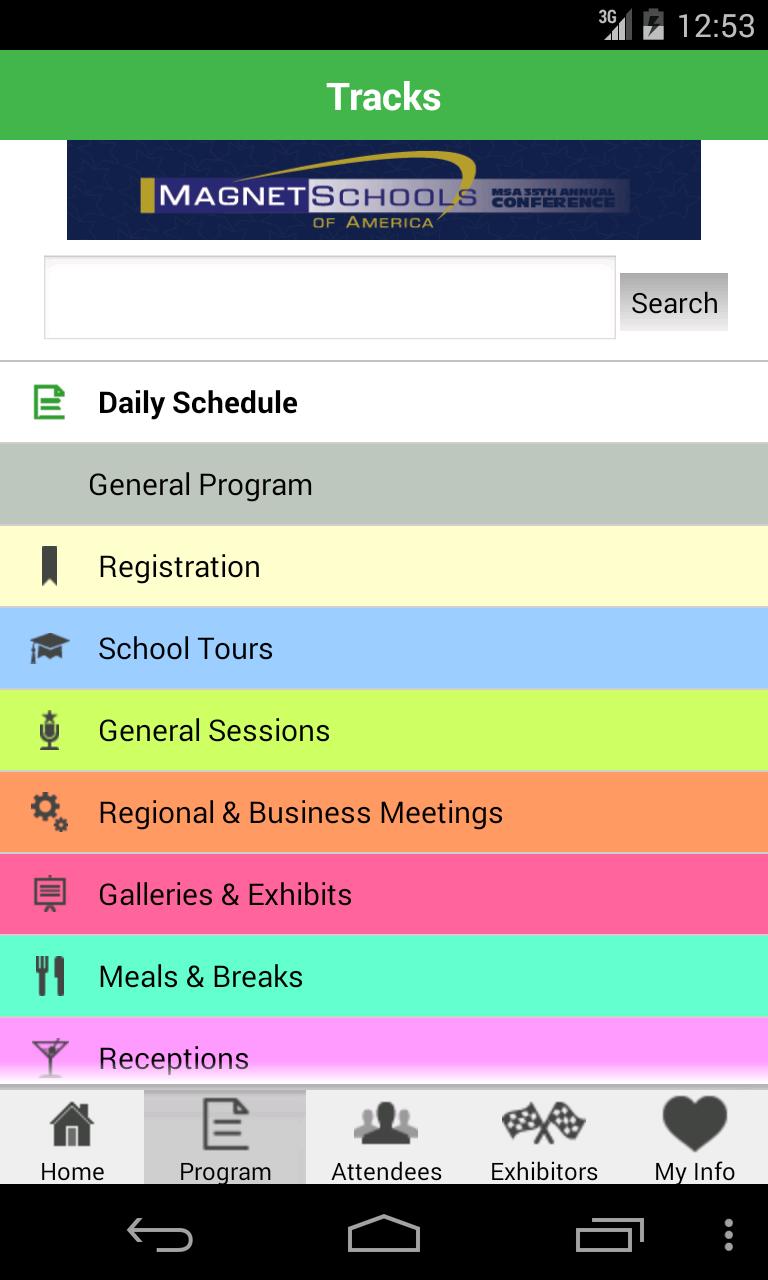Open the Registration track
The image size is (768, 1280).
pyautogui.click(x=384, y=567)
